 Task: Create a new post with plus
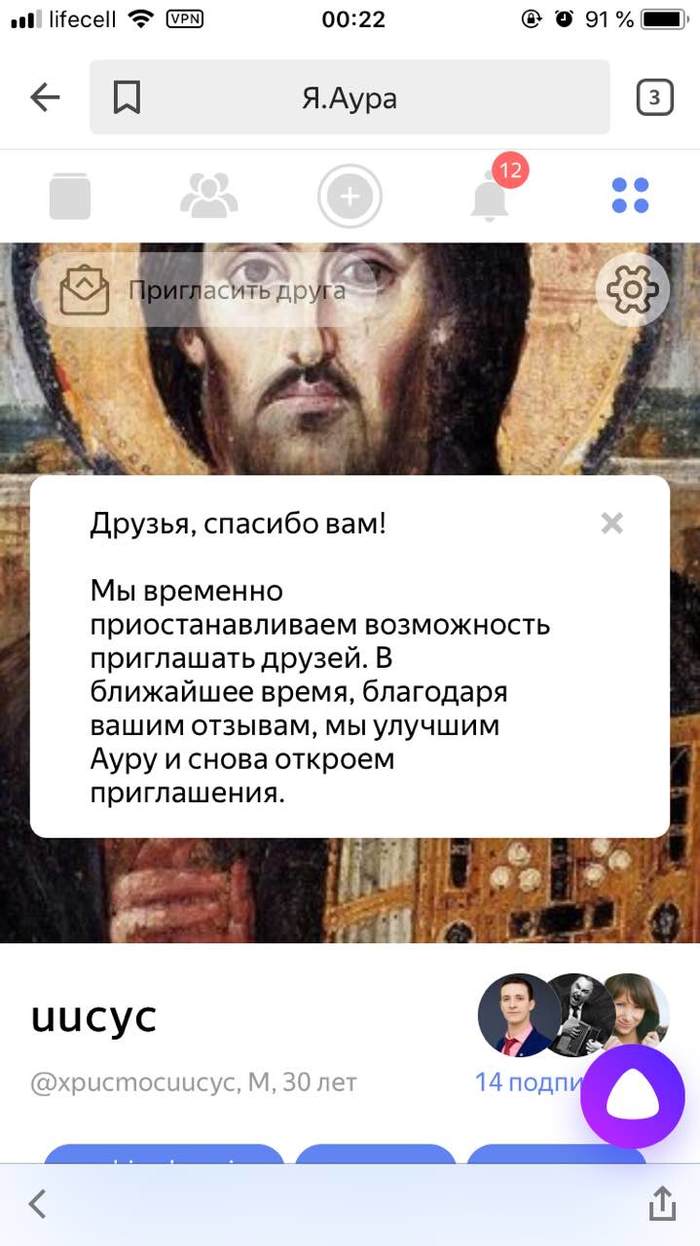(349, 196)
